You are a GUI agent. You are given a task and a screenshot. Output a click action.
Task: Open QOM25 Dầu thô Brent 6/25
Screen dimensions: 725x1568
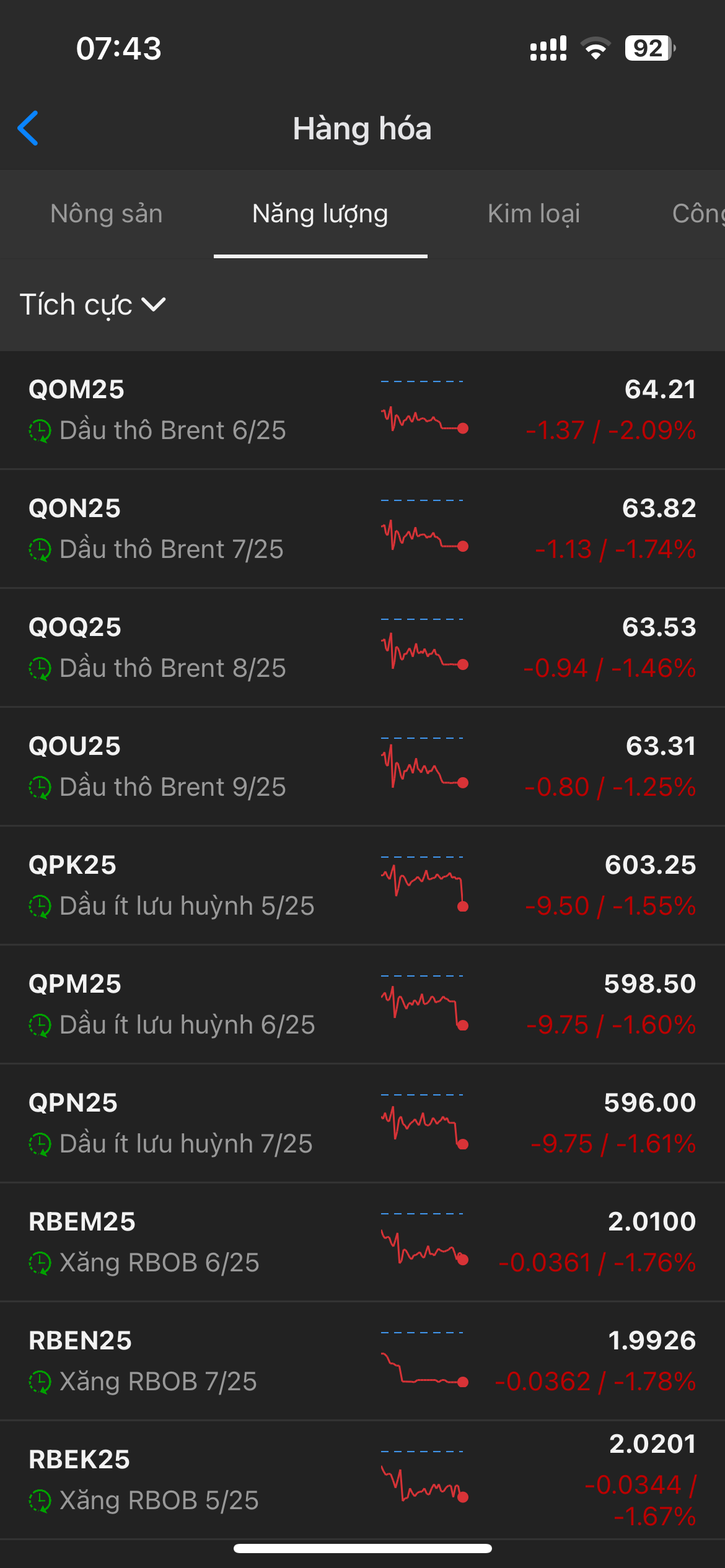pyautogui.click(x=362, y=410)
